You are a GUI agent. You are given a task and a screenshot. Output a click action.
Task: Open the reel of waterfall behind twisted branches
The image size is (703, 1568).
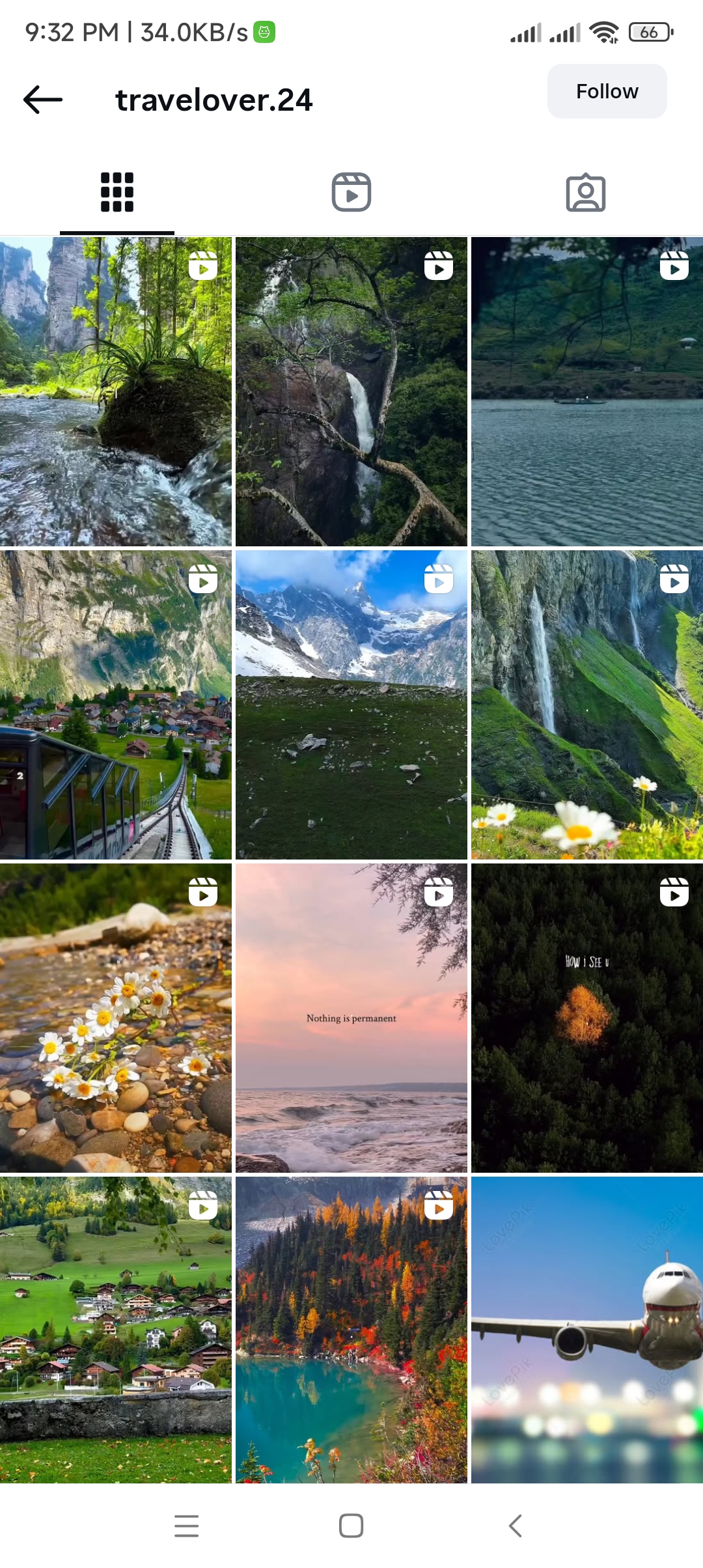click(x=351, y=391)
